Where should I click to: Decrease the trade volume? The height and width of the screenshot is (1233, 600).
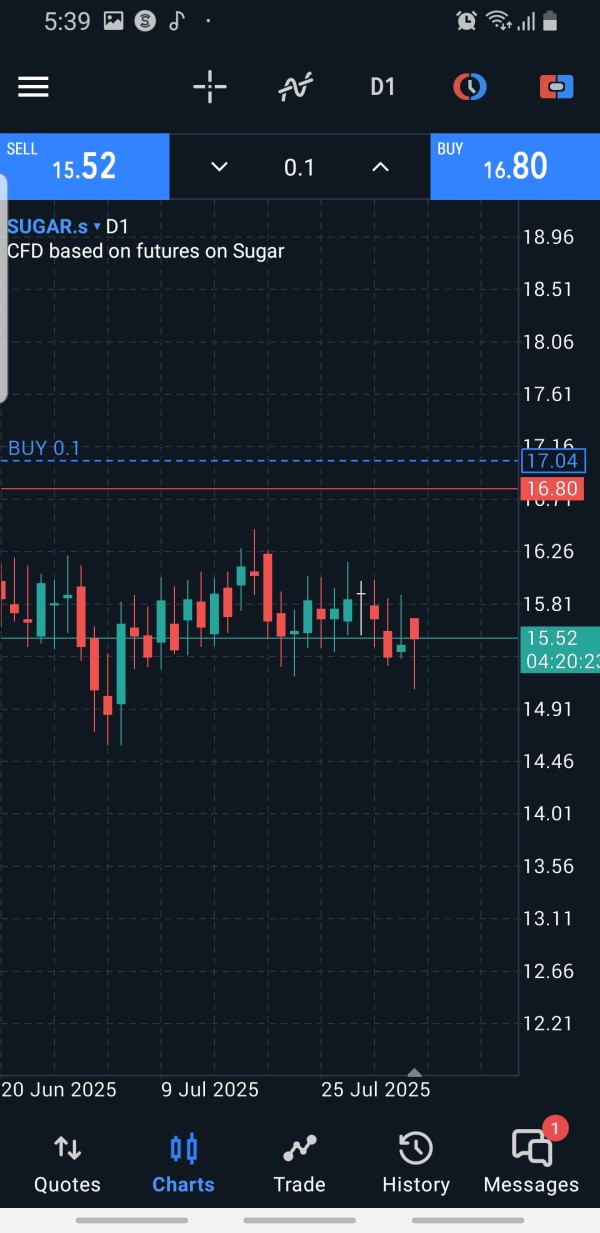coord(219,167)
